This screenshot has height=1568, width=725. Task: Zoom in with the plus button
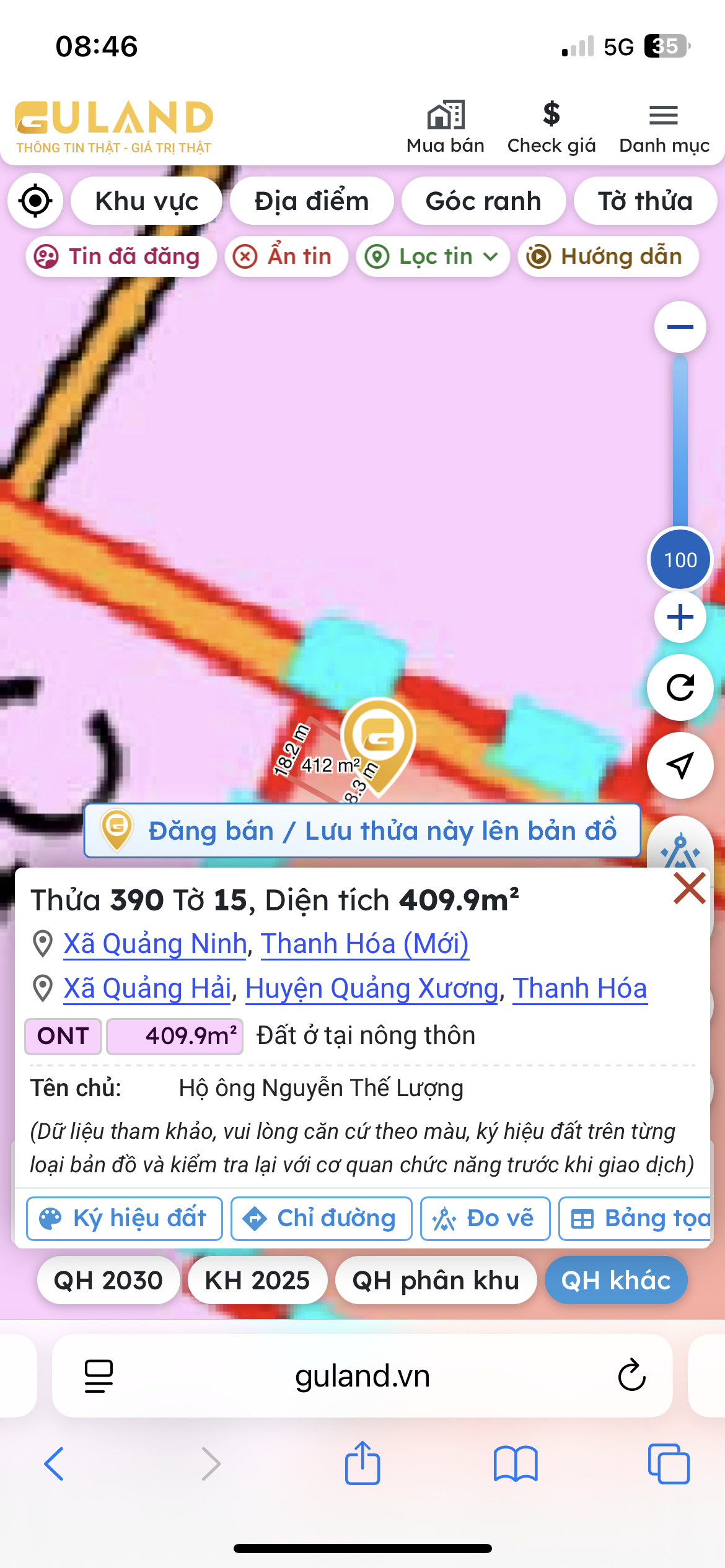click(x=680, y=617)
